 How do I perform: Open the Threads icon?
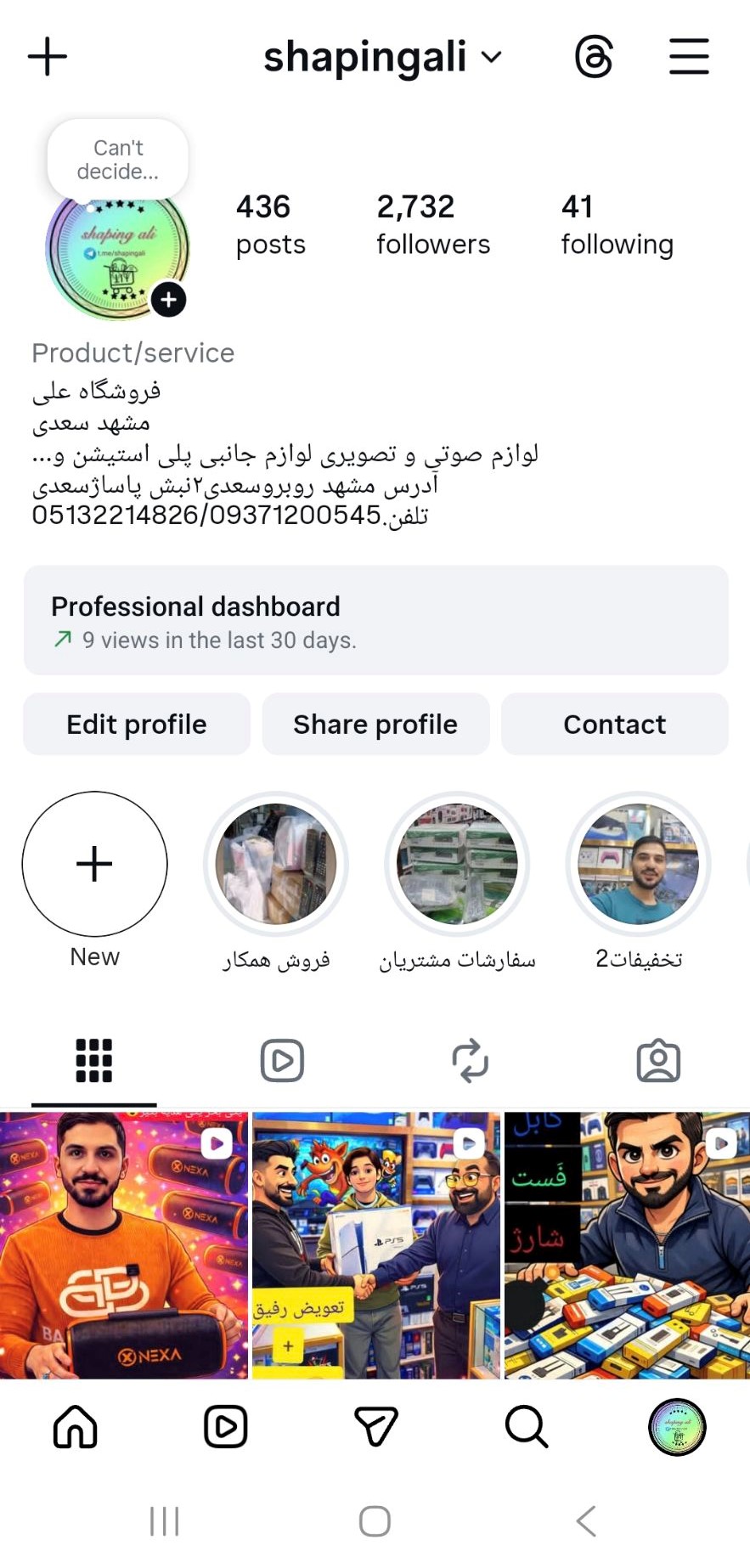coord(594,57)
